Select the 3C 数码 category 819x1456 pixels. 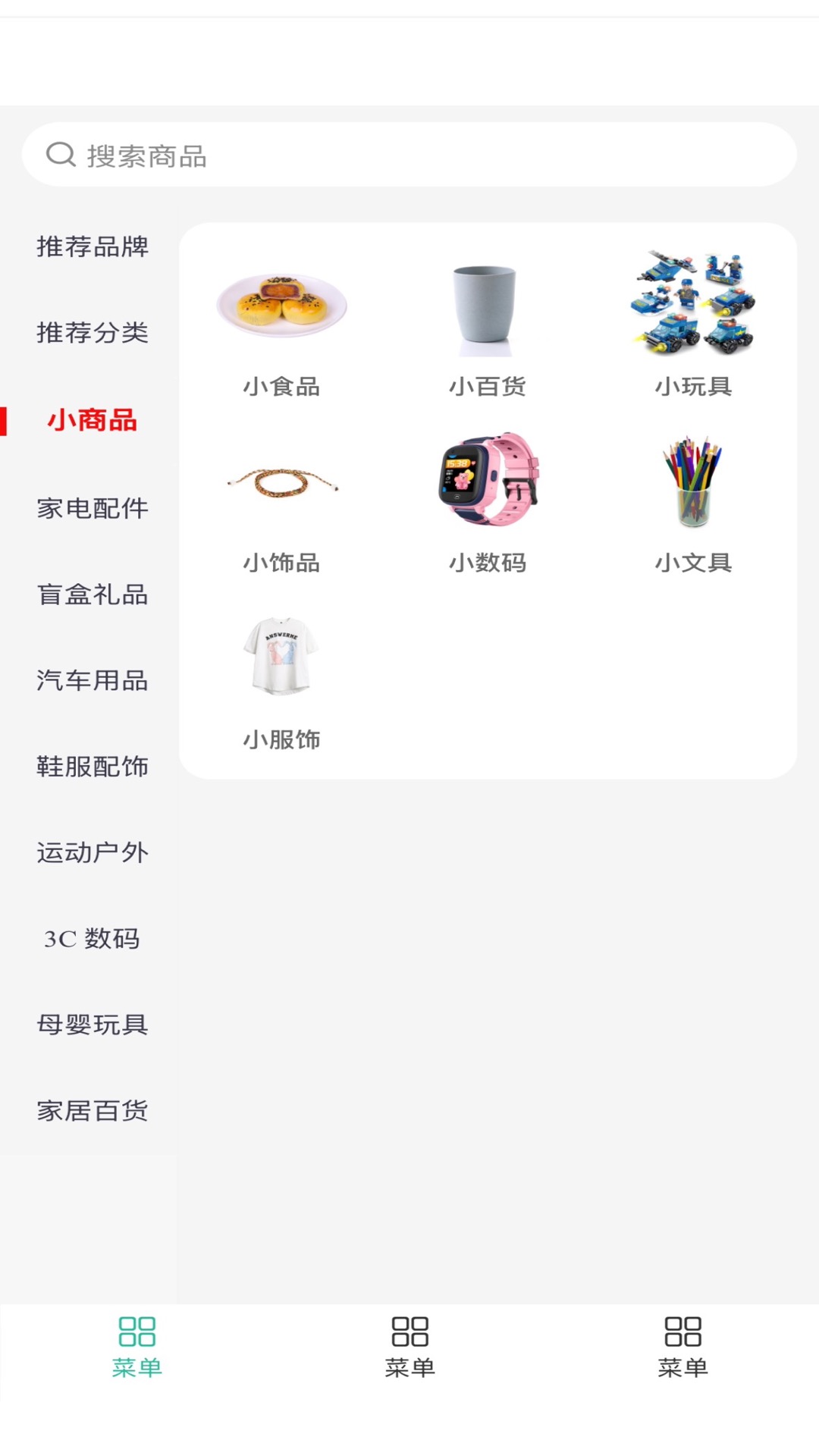(91, 939)
